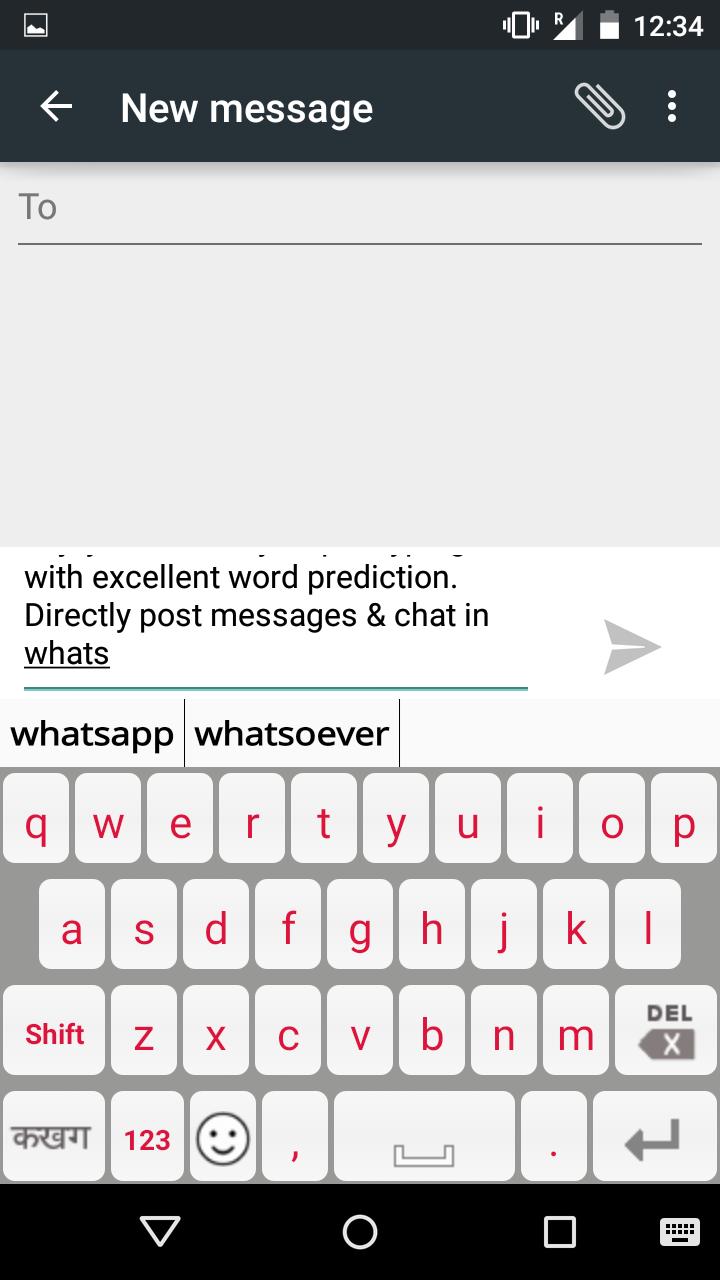Switch keyboard to Hindi layout
Image resolution: width=720 pixels, height=1280 pixels.
[x=52, y=1138]
